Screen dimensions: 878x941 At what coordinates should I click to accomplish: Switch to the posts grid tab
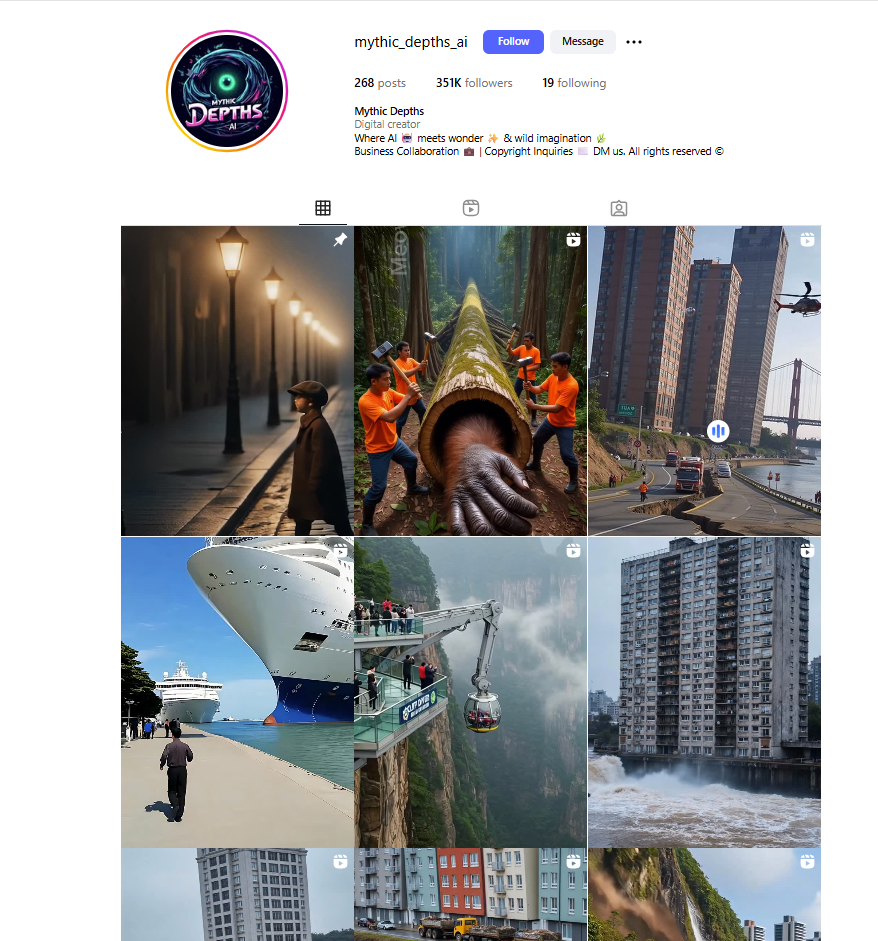[x=322, y=208]
